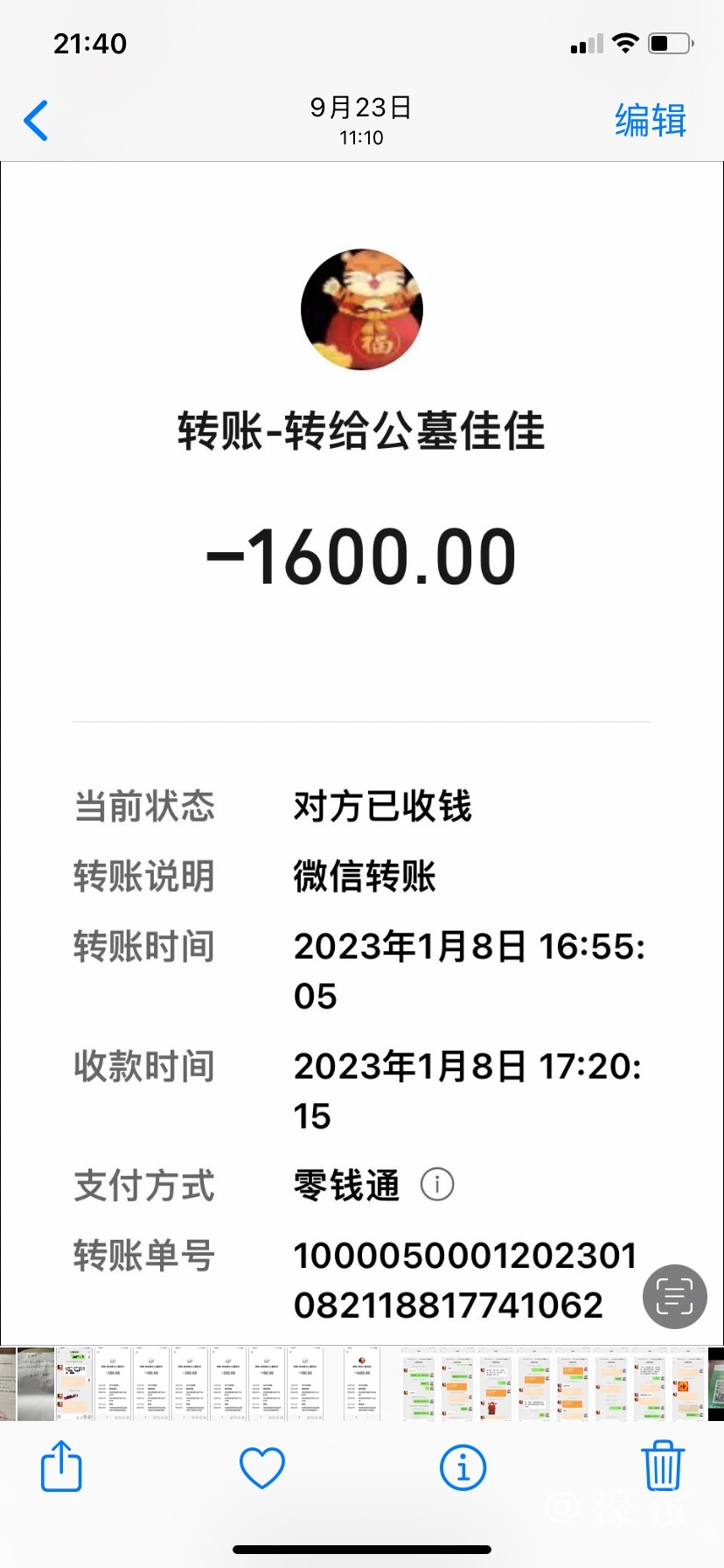Tap 编辑 to edit this photo
This screenshot has height=1568, width=724.
click(650, 121)
